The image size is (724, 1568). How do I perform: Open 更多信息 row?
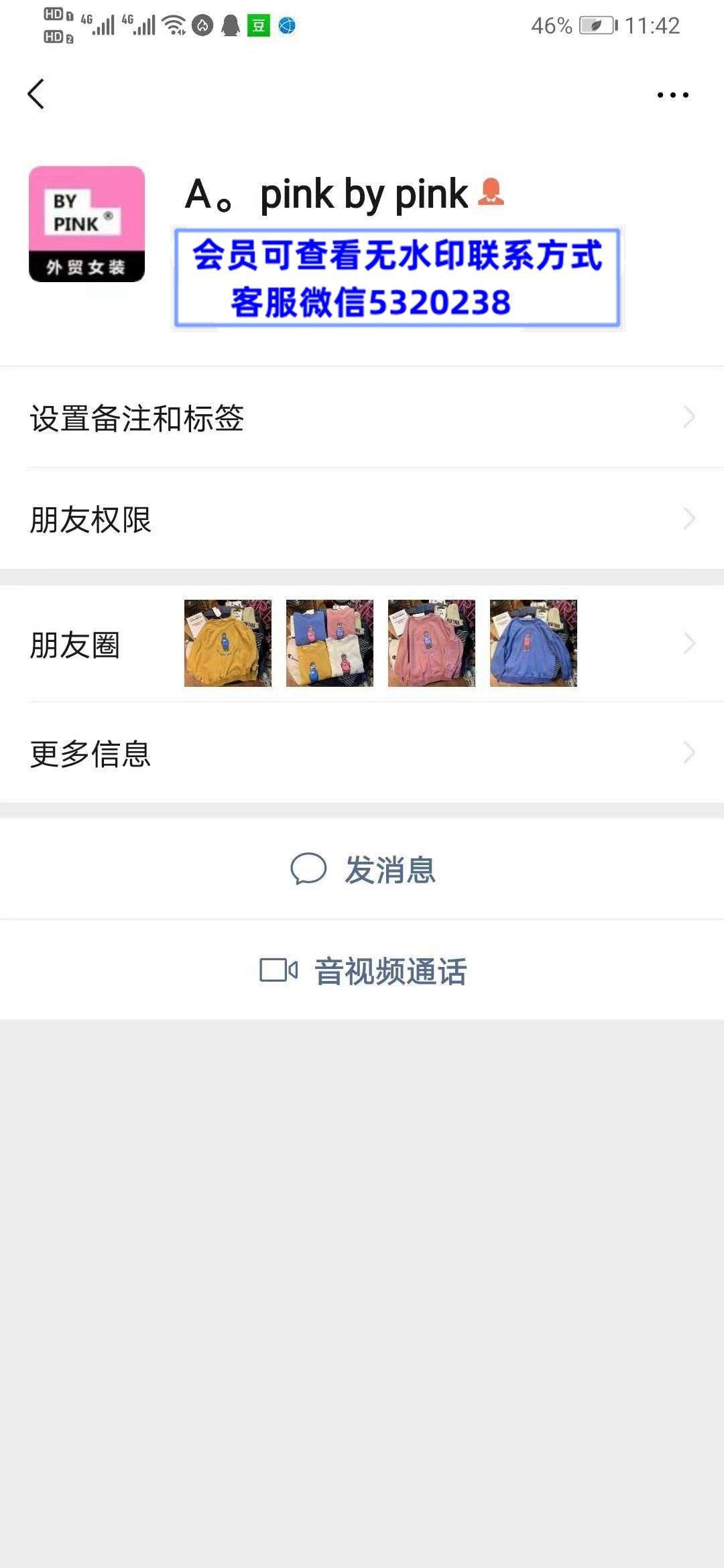(x=362, y=753)
